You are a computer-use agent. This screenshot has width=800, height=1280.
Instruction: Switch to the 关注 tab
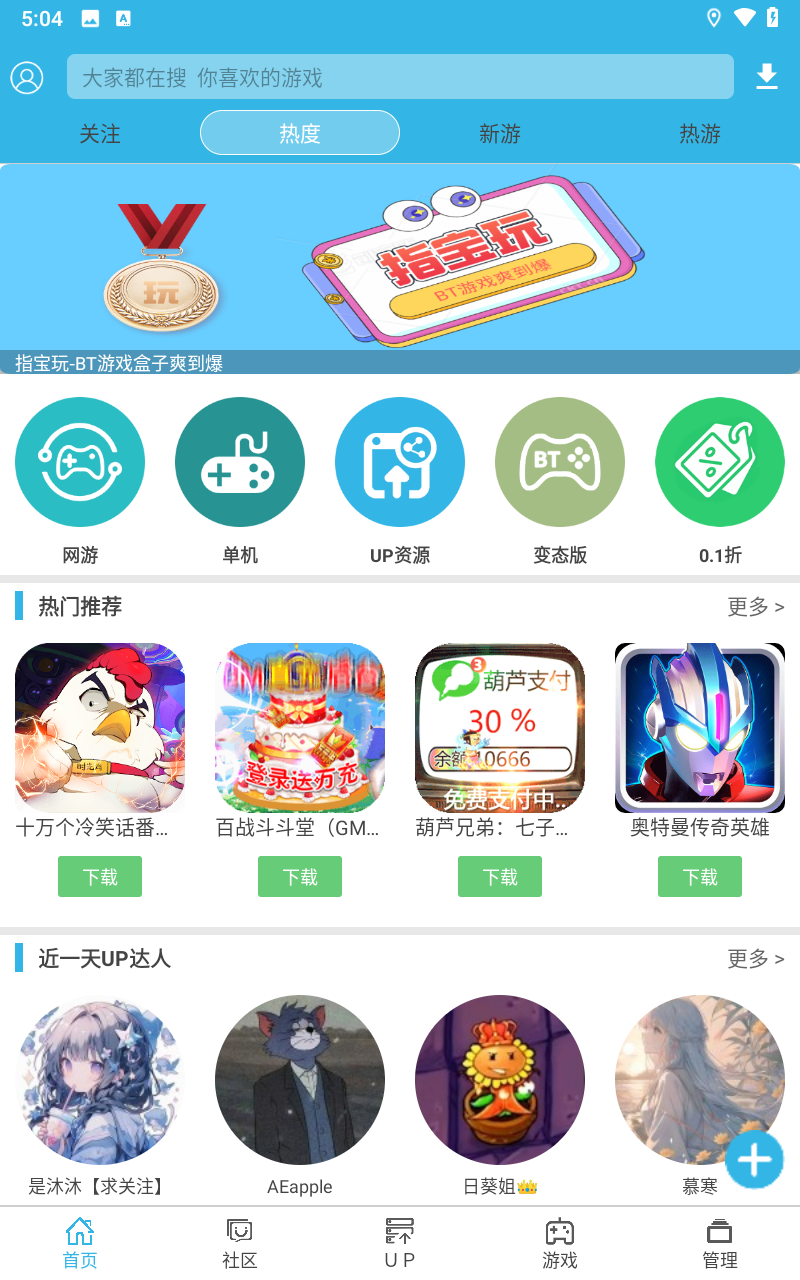pos(100,133)
